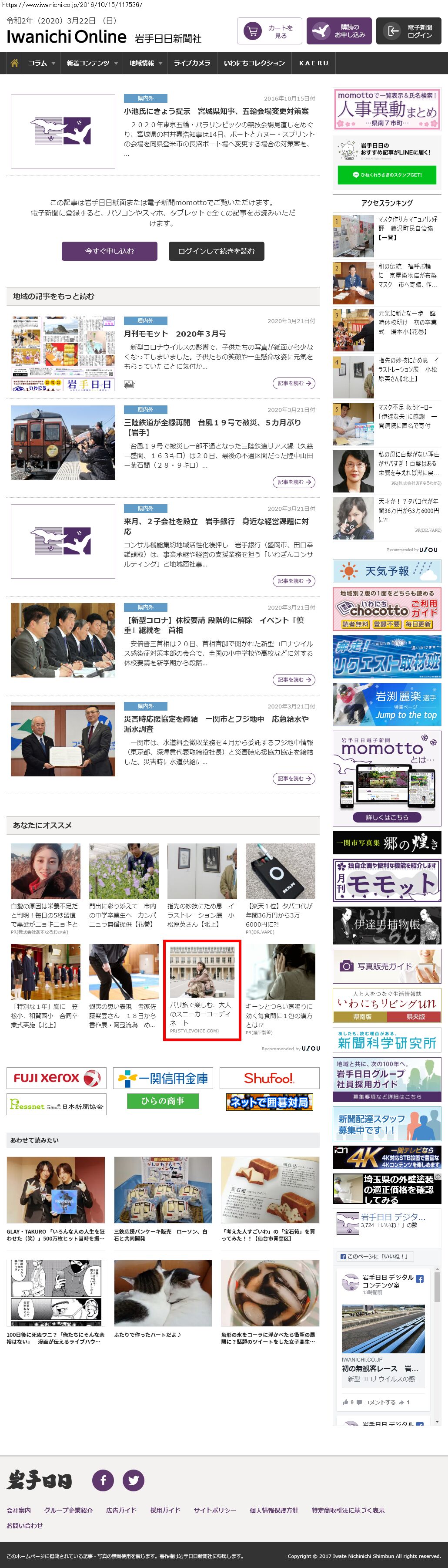
Task: Open the Twitter icon in footer
Action: (133, 1480)
